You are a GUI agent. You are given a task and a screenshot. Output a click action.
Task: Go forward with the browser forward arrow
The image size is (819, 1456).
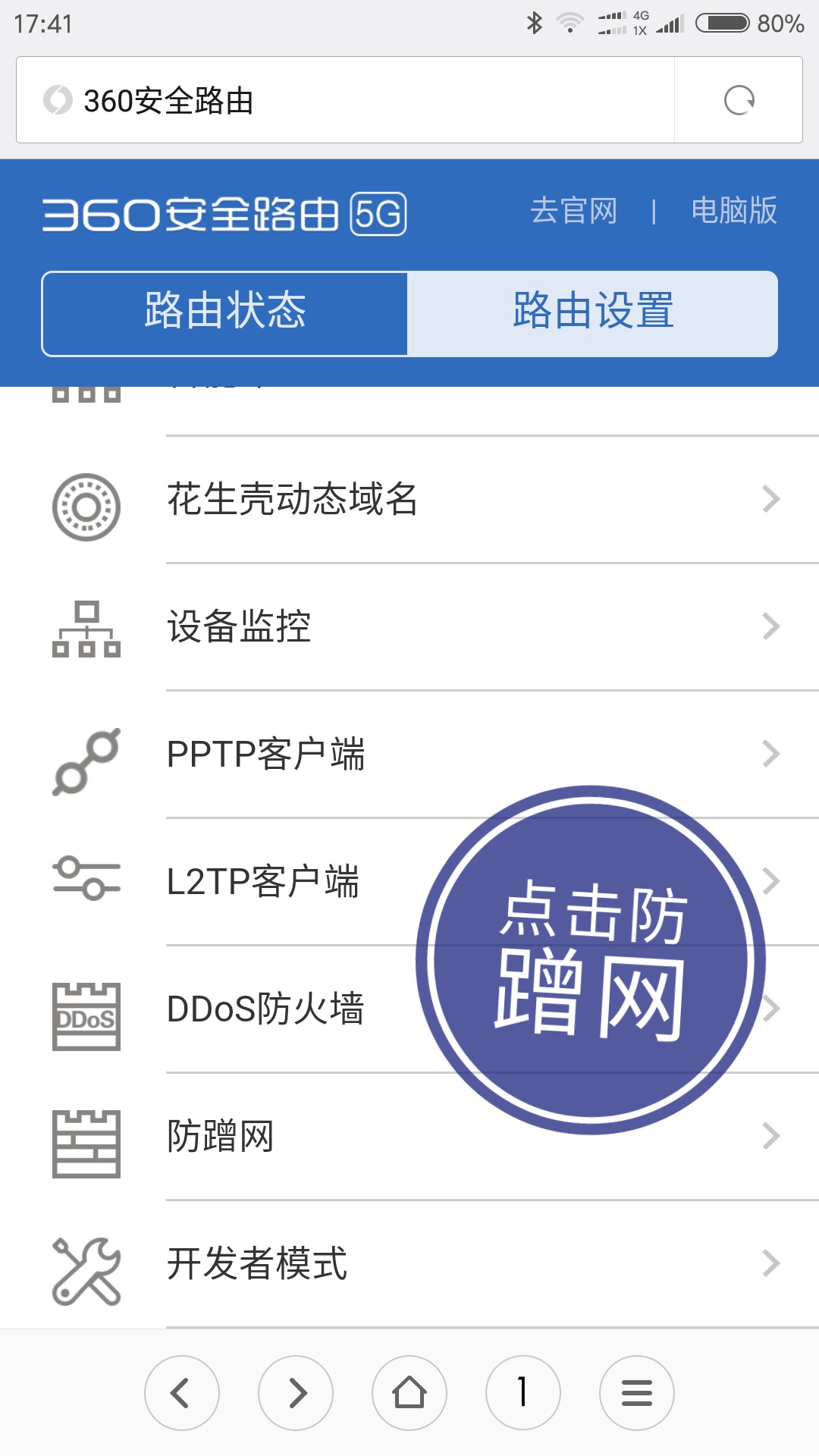click(x=296, y=1393)
